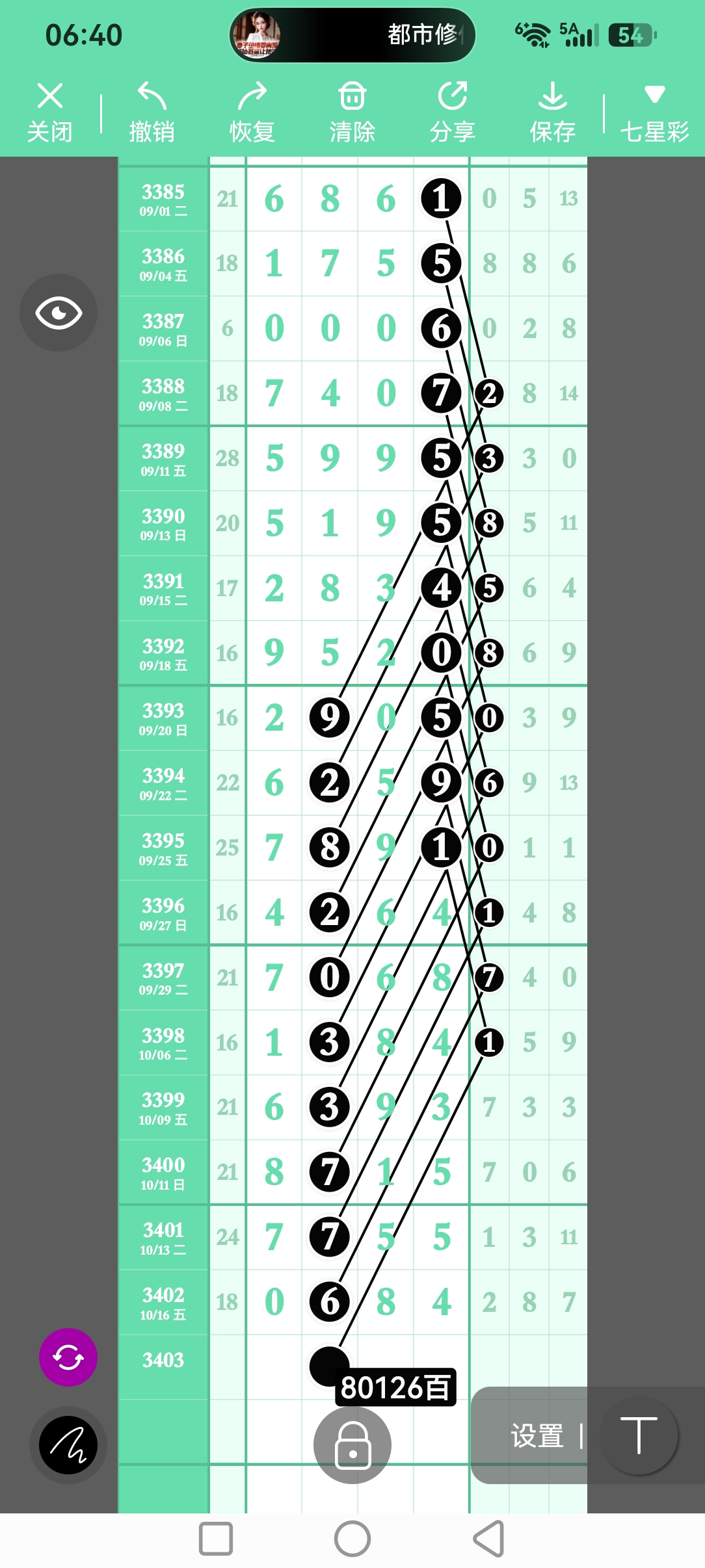The image size is (705, 1568).
Task: Select the T text tool
Action: click(x=639, y=1435)
